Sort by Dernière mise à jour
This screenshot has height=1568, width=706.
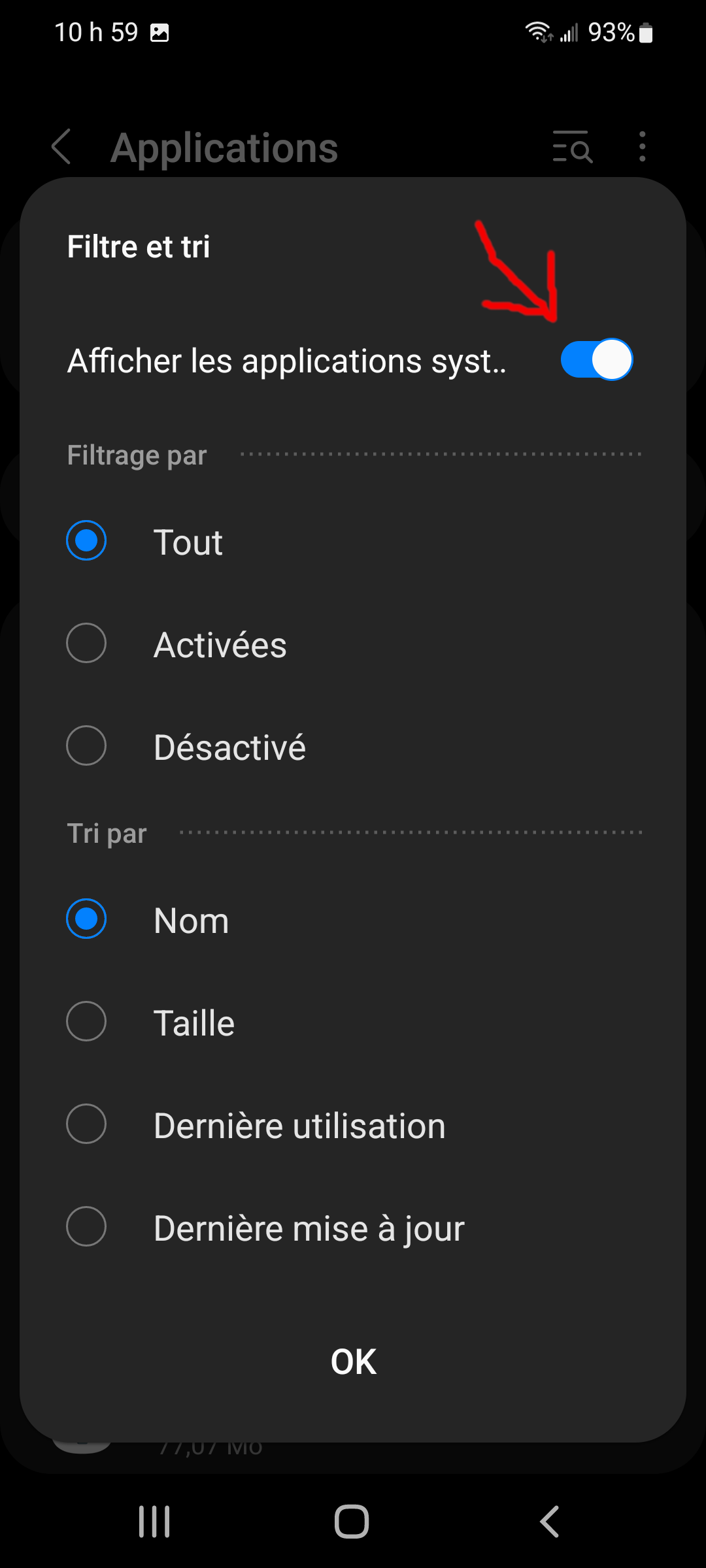tap(86, 1227)
